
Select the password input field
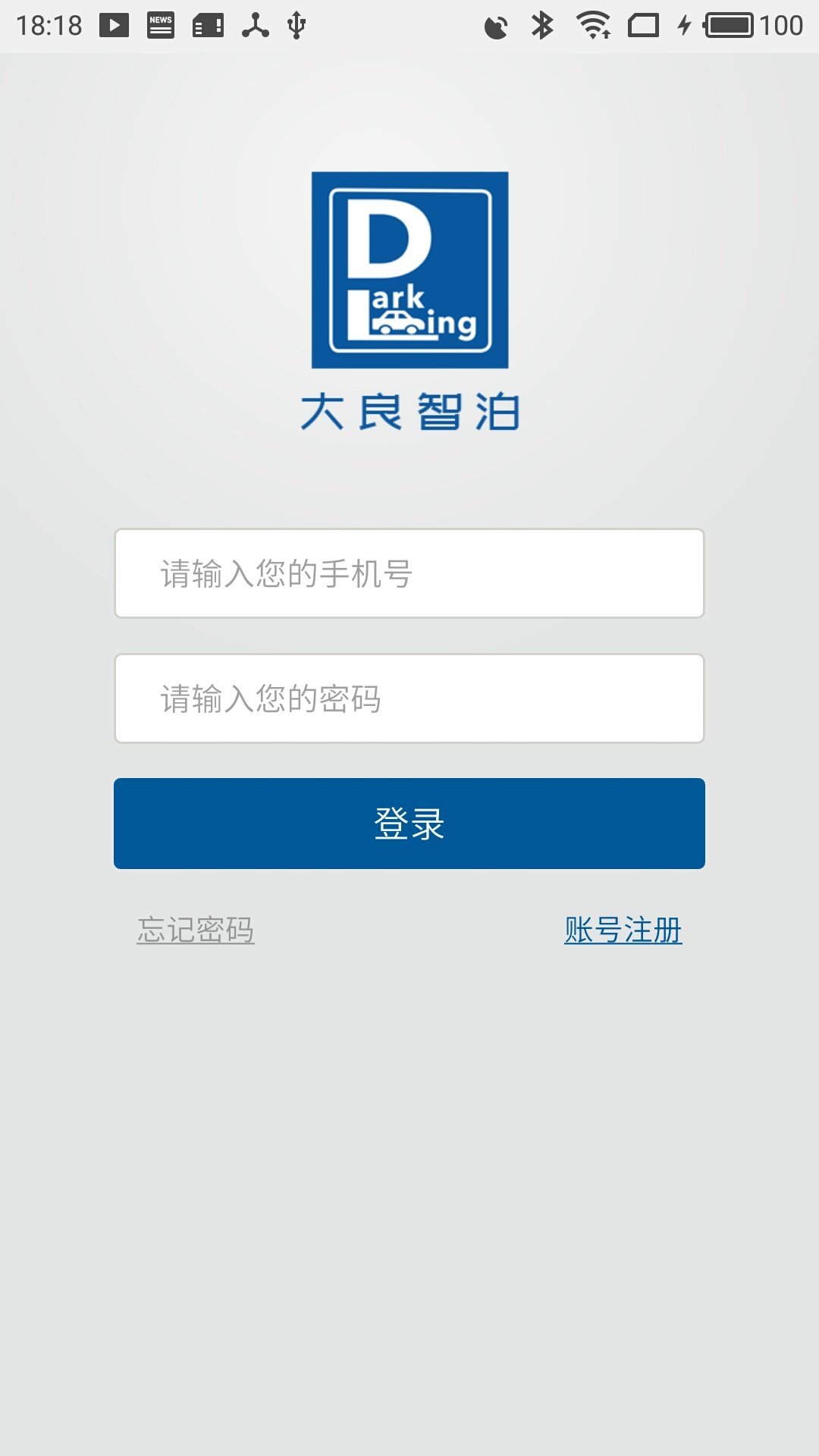409,698
